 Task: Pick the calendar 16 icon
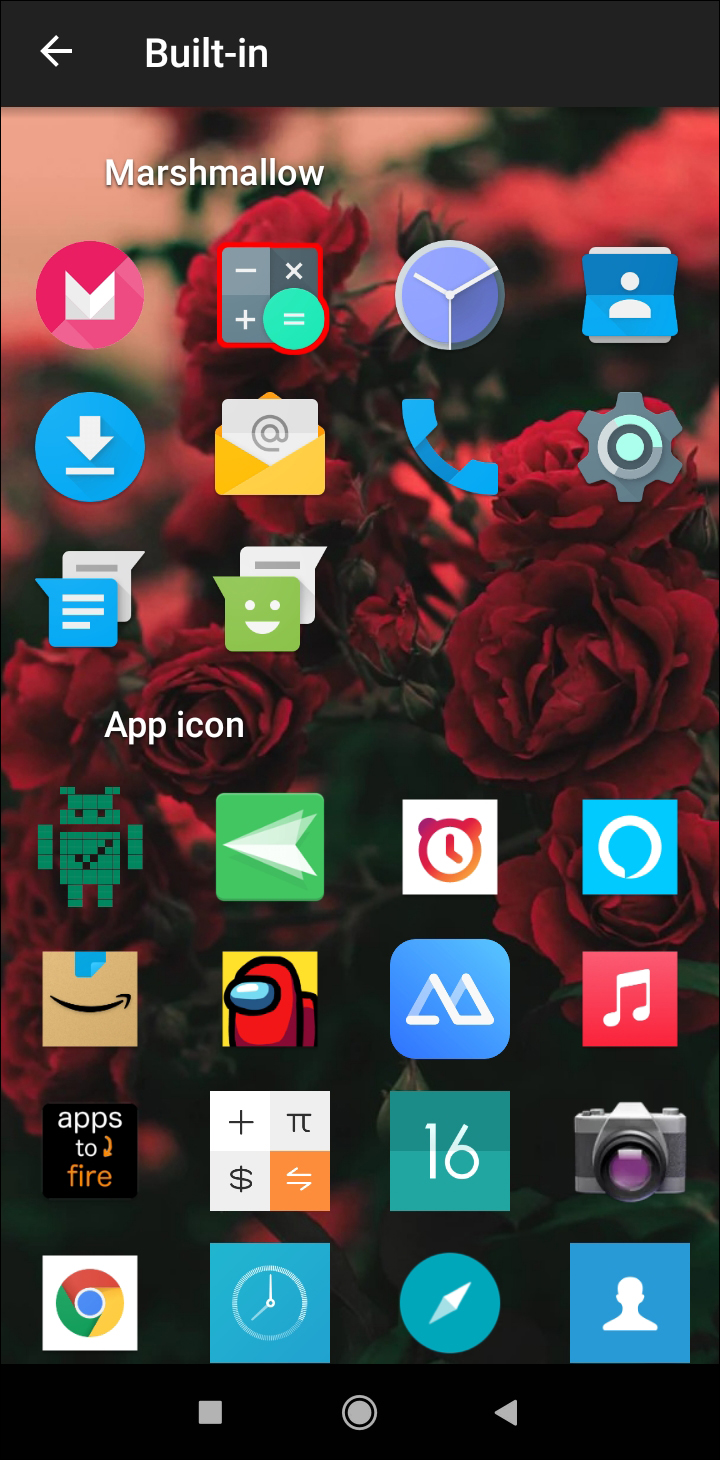450,1151
